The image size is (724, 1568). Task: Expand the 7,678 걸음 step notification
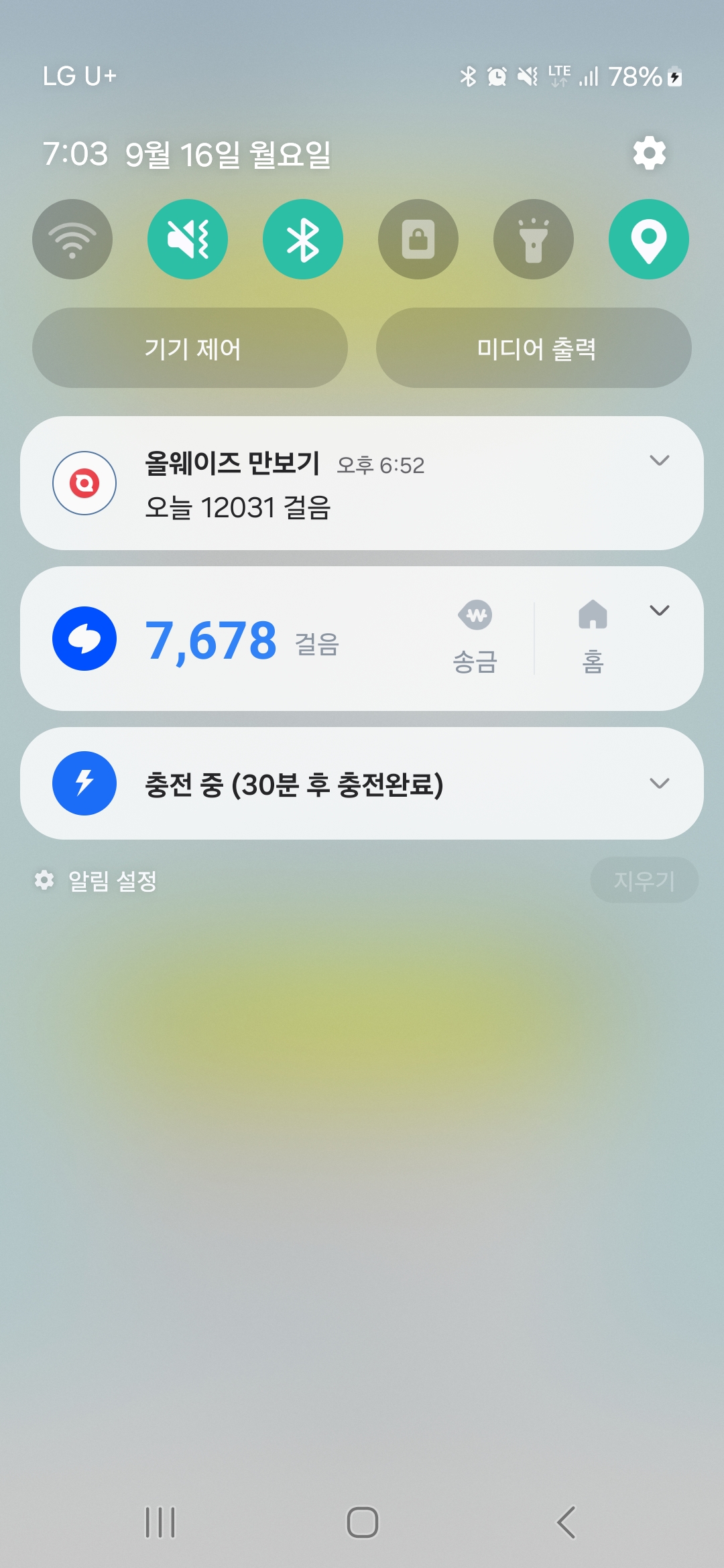tap(660, 610)
